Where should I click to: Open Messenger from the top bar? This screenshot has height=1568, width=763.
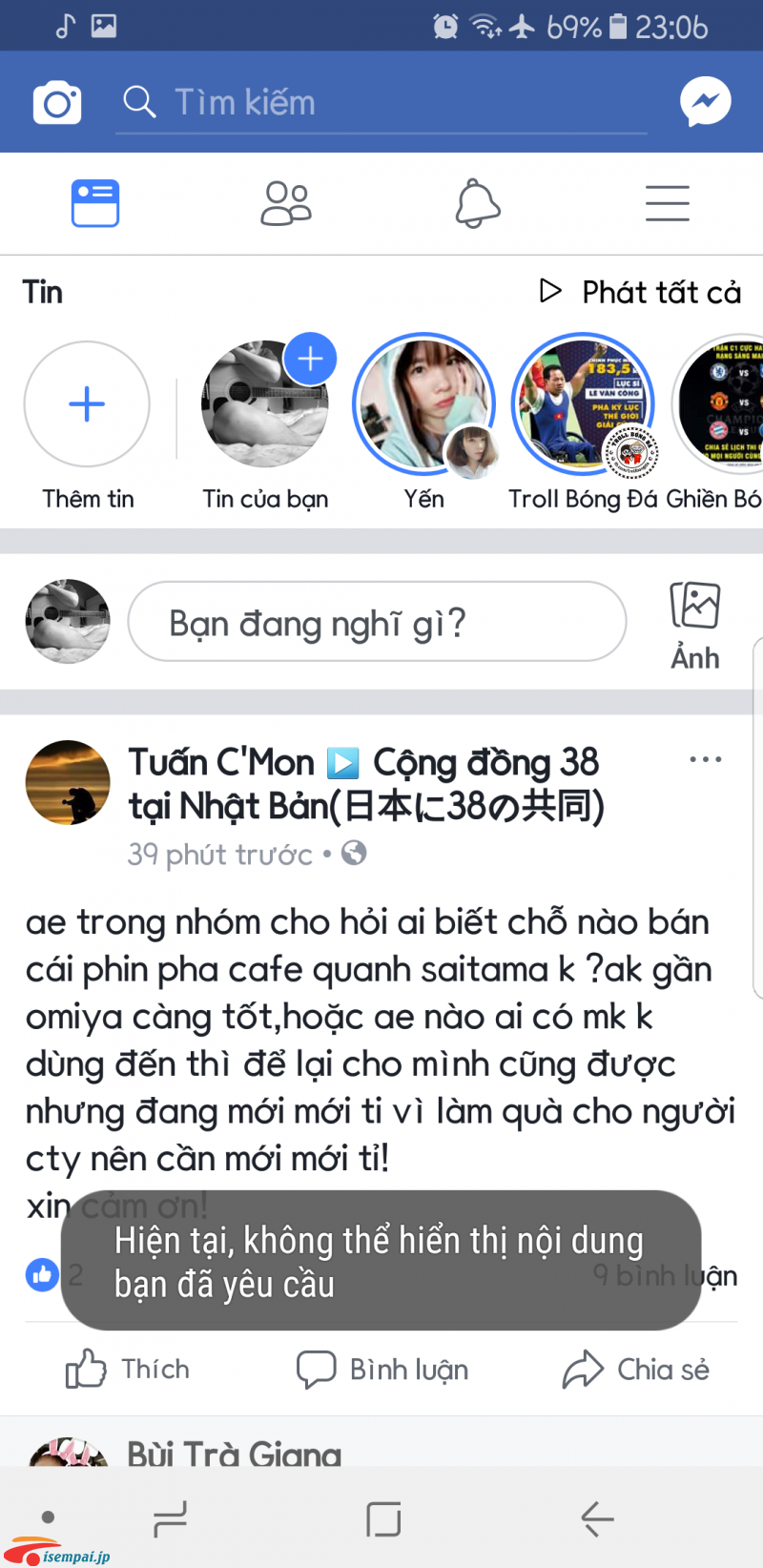point(705,101)
